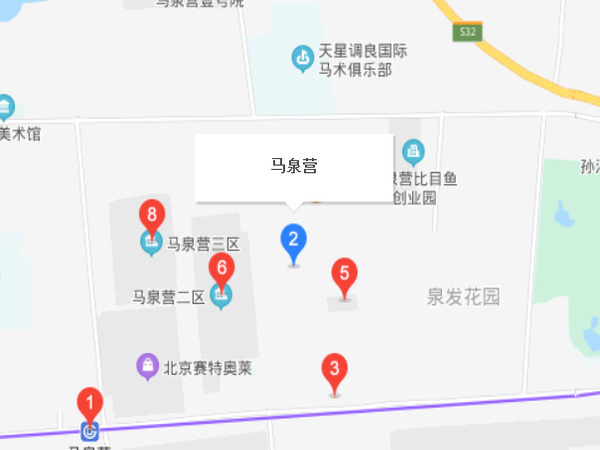Viewport: 600px width, 450px height.
Task: Open the 马泉营 info bubble
Action: [x=294, y=168]
